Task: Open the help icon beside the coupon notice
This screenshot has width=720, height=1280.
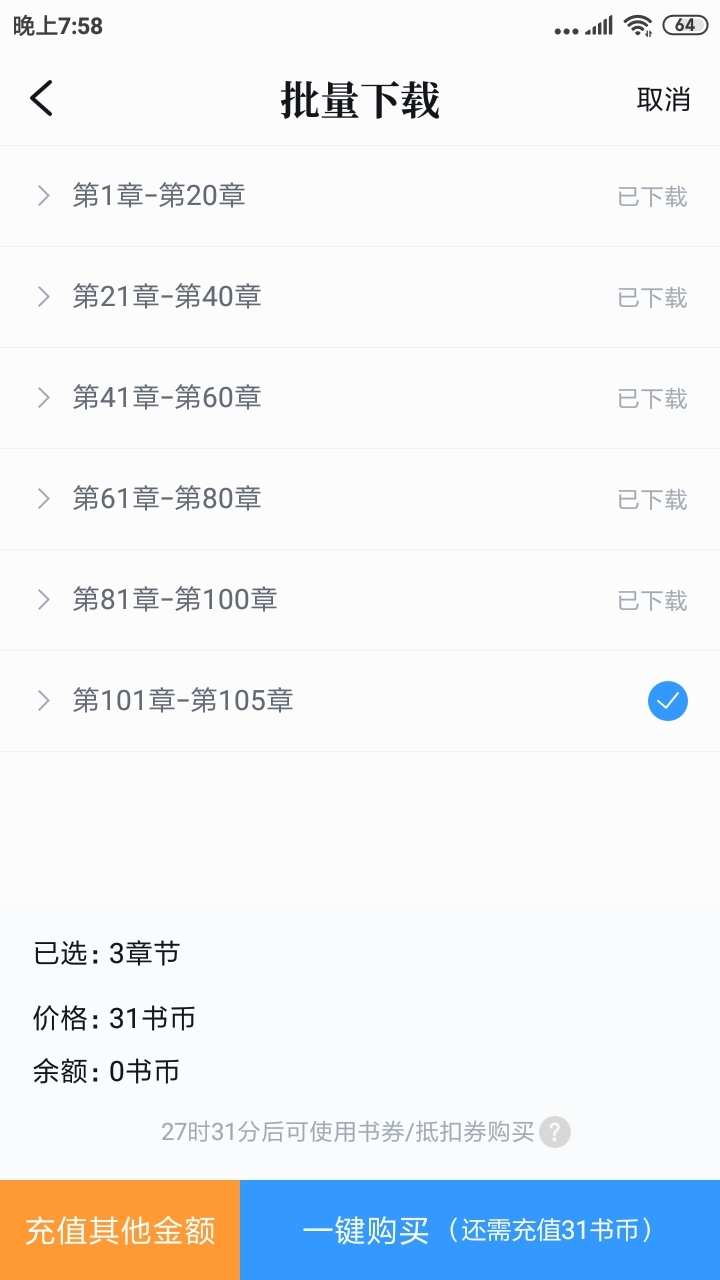Action: coord(555,1133)
